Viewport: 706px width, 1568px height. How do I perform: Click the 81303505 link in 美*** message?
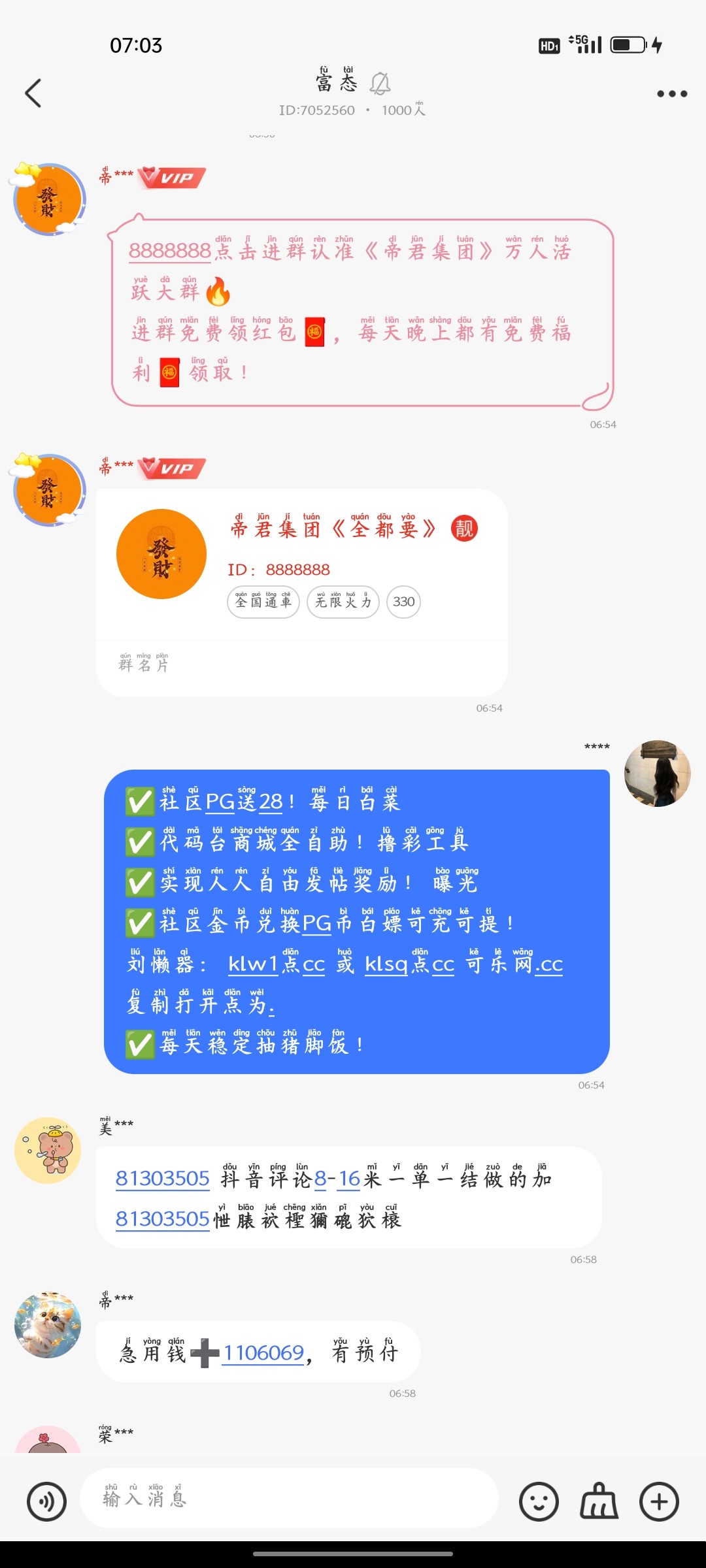163,1179
